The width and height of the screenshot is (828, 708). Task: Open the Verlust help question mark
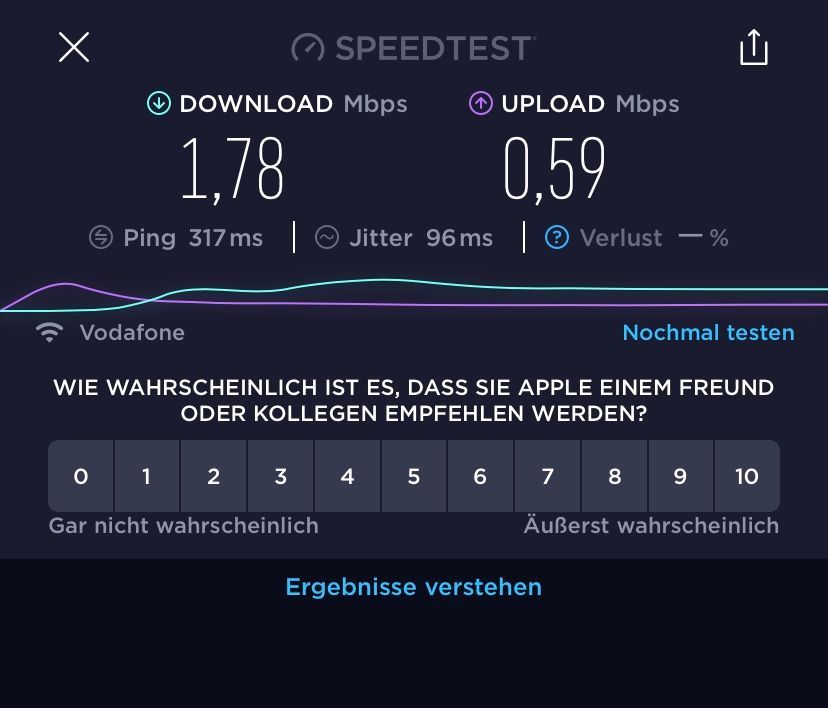coord(557,237)
